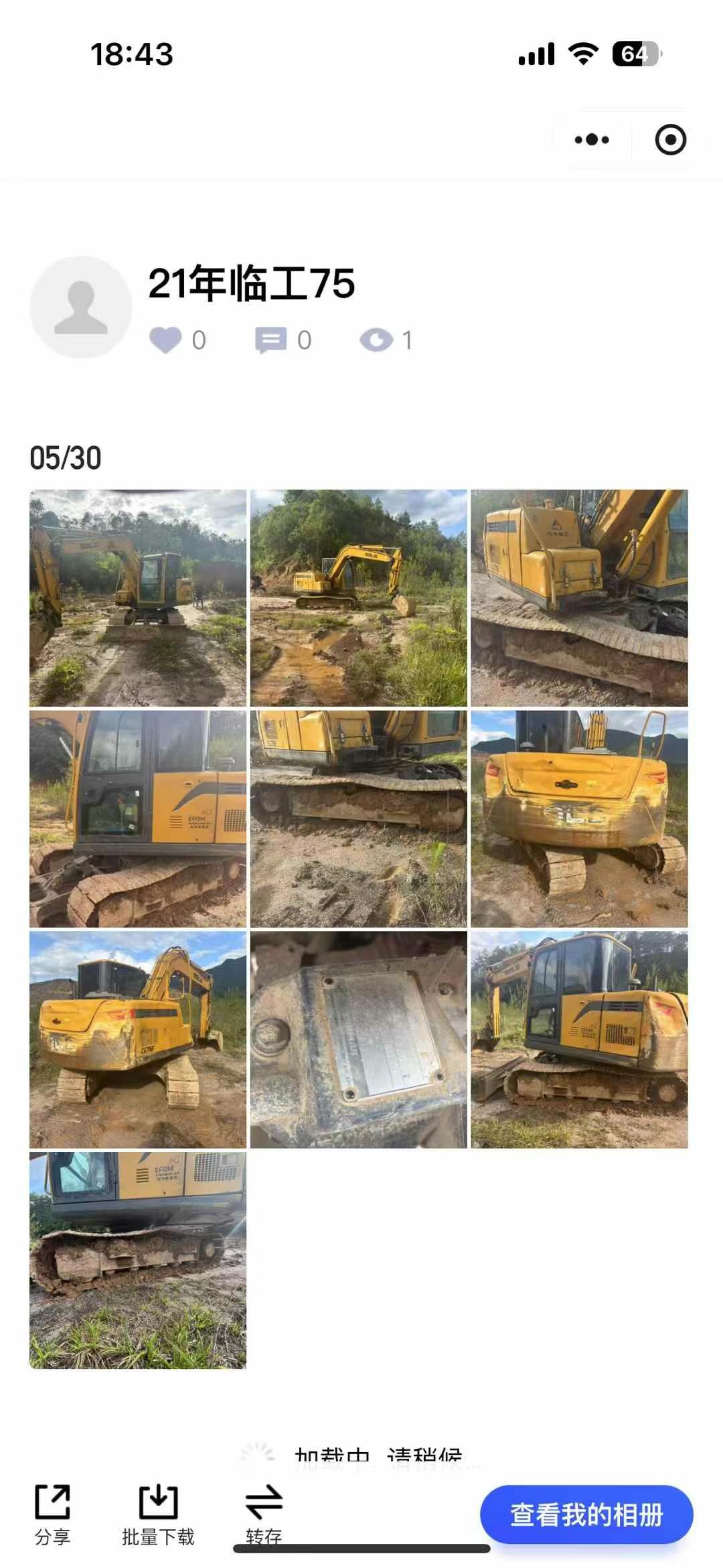
Task: View the last photo showing the muddy track
Action: point(138,1261)
